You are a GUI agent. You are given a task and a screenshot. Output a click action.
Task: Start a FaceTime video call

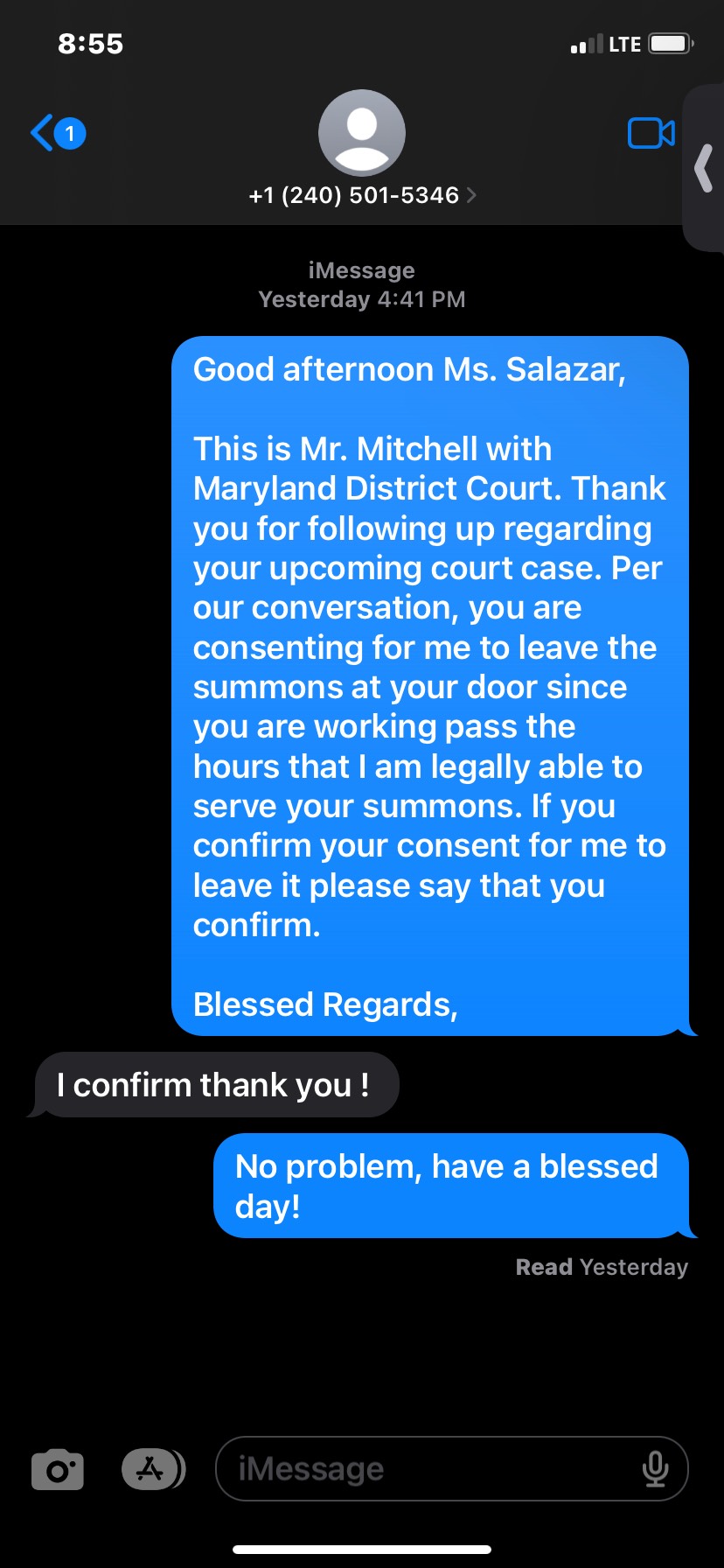tap(651, 134)
